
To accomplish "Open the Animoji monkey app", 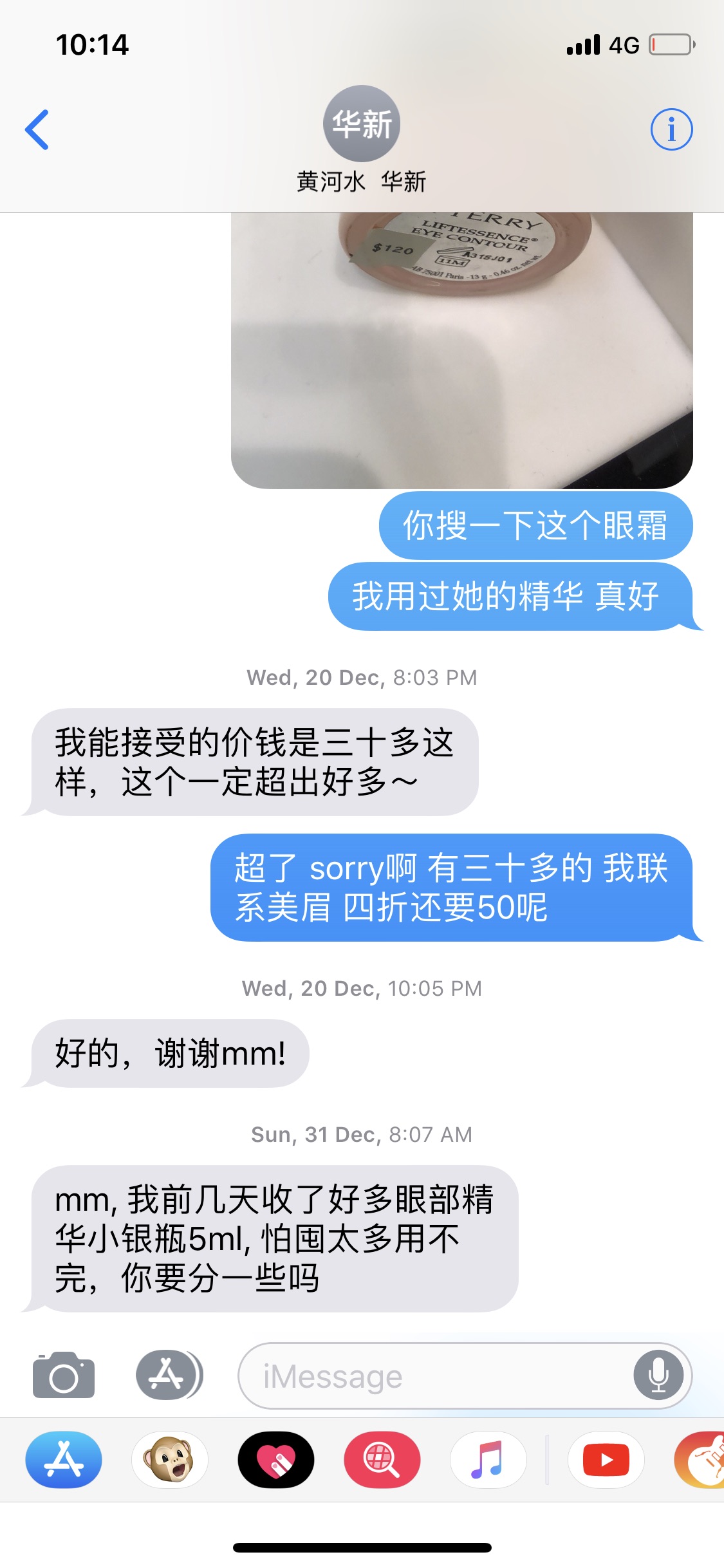I will point(170,1460).
